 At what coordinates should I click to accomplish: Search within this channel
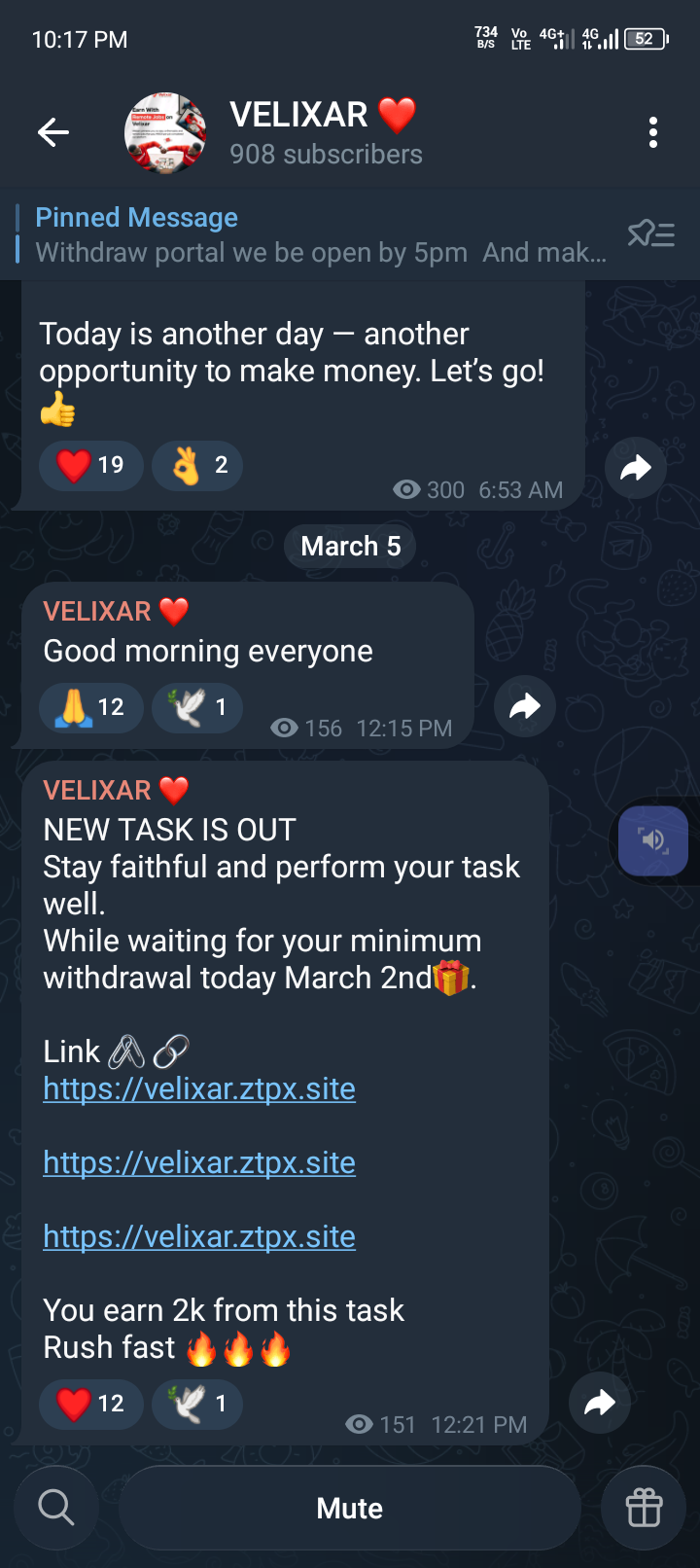(56, 1508)
